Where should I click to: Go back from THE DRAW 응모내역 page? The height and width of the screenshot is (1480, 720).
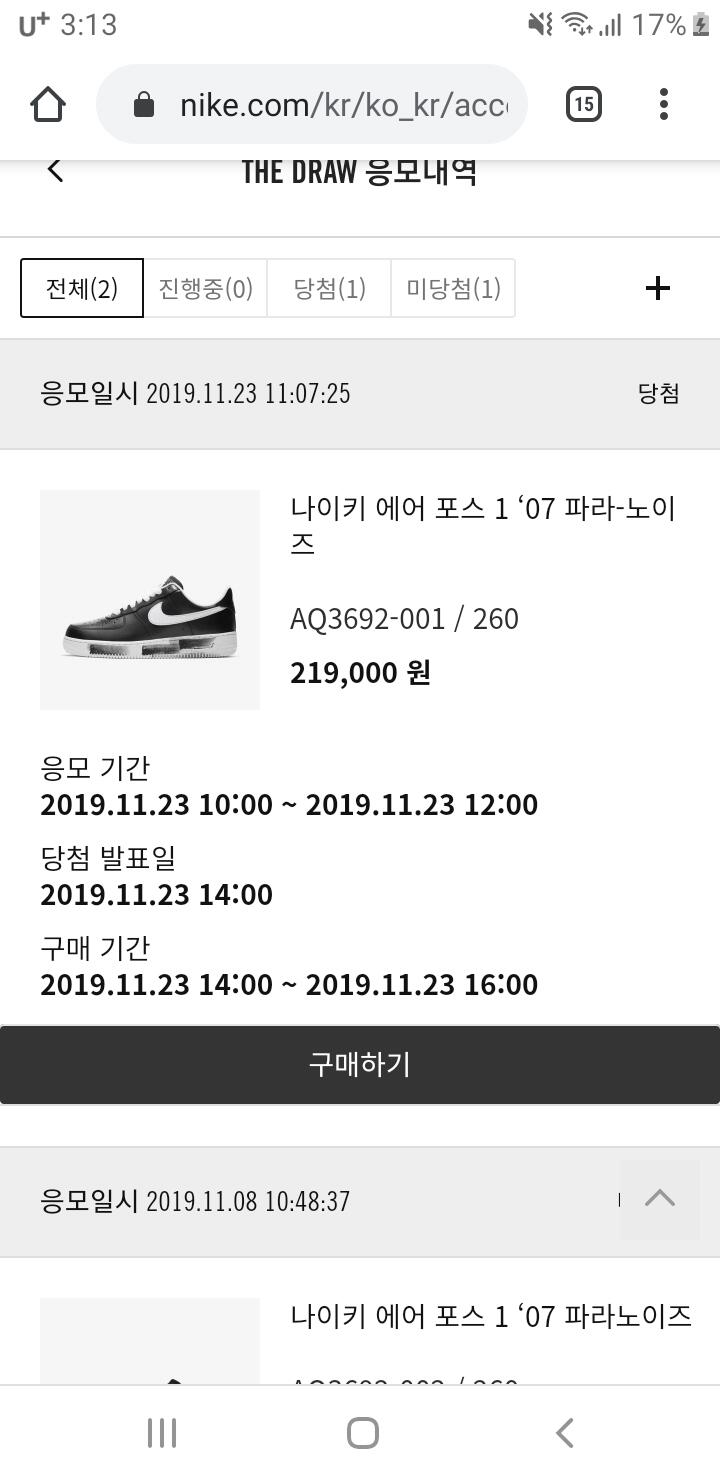coord(56,171)
